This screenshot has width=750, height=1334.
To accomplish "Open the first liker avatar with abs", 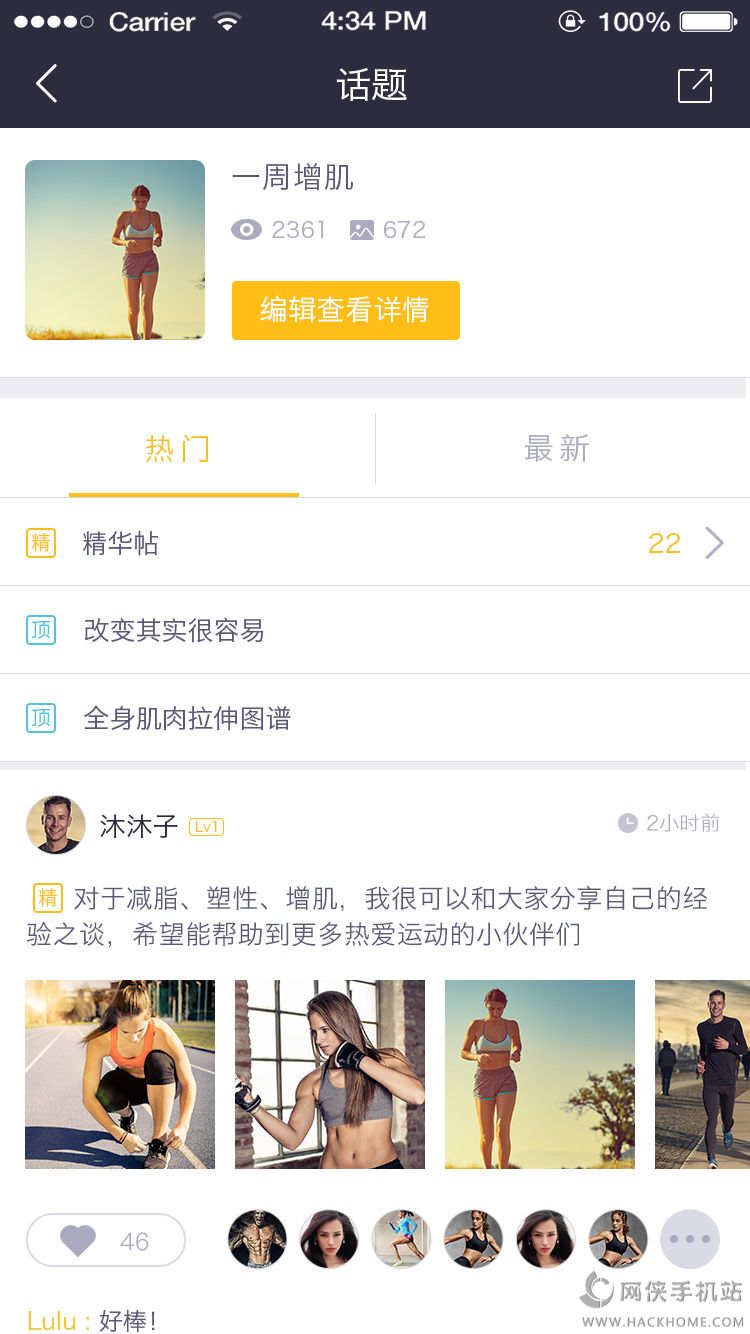I will click(258, 1239).
